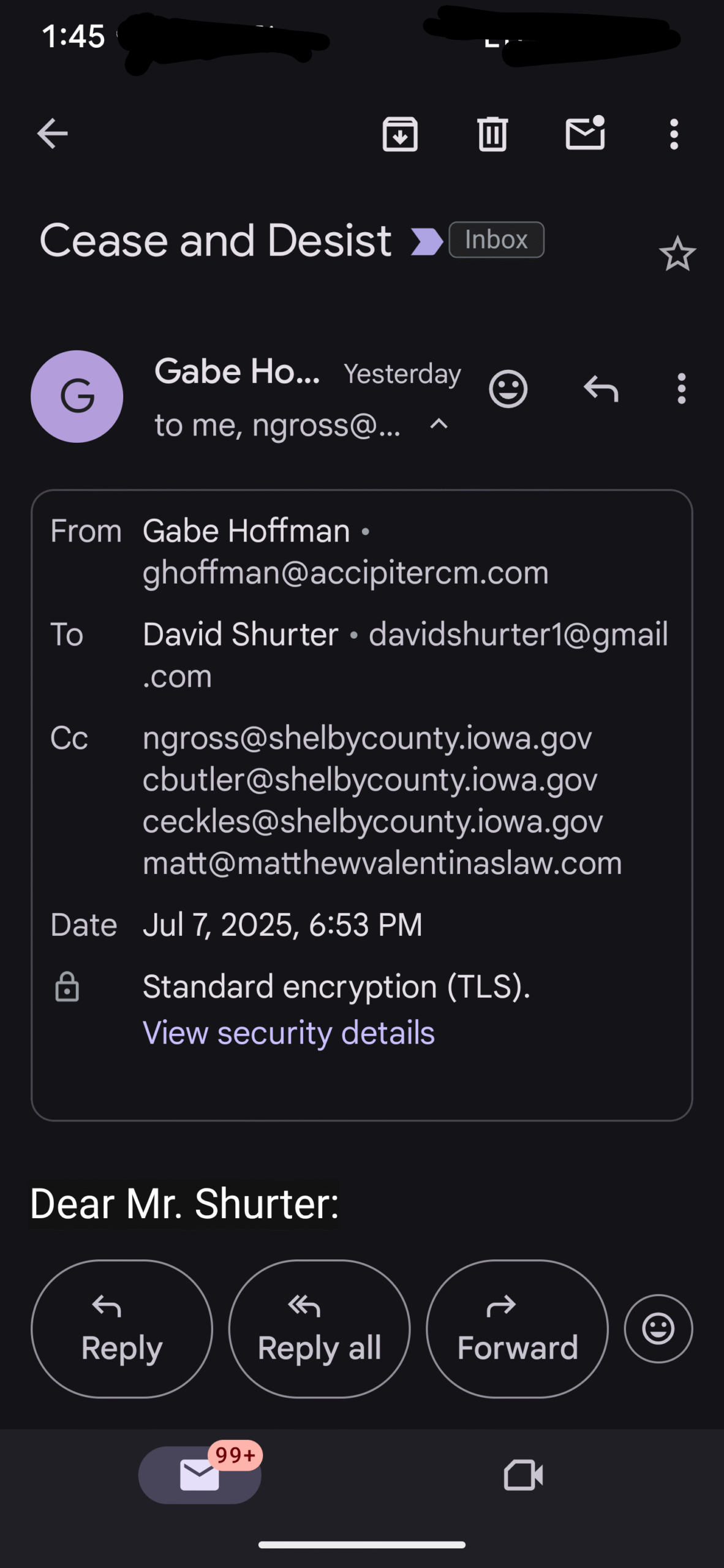Tap Reply all button

(x=319, y=1329)
